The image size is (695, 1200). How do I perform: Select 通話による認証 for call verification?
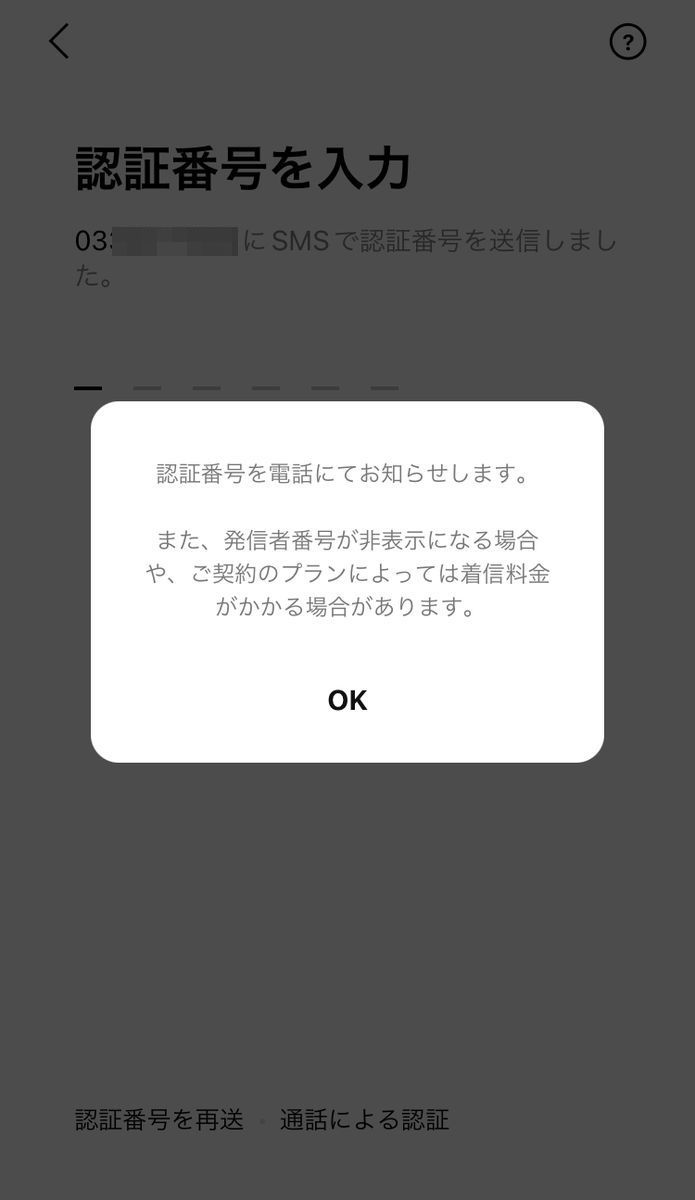click(365, 1120)
